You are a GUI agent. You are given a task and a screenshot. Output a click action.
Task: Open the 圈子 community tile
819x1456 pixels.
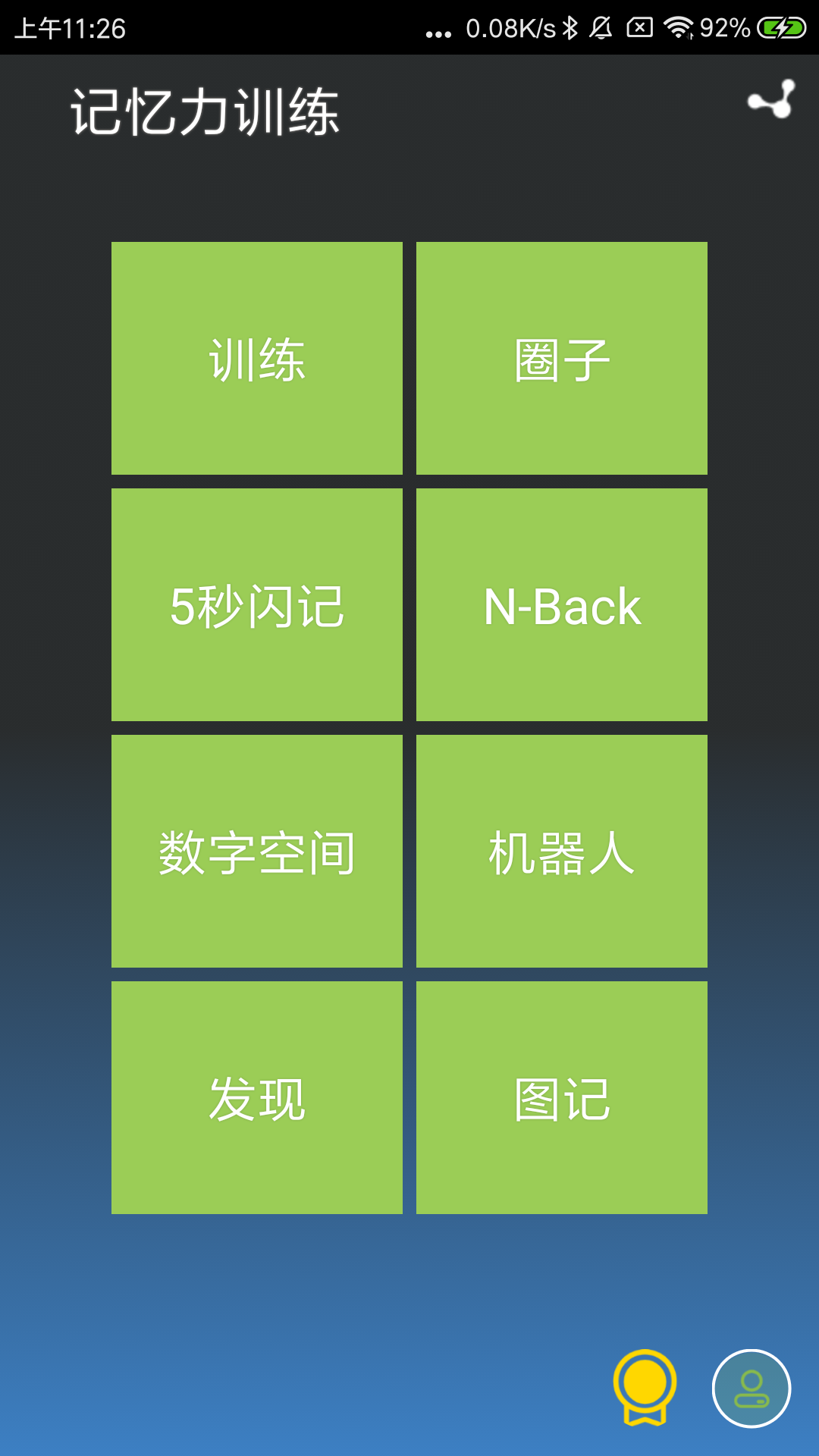tap(561, 358)
